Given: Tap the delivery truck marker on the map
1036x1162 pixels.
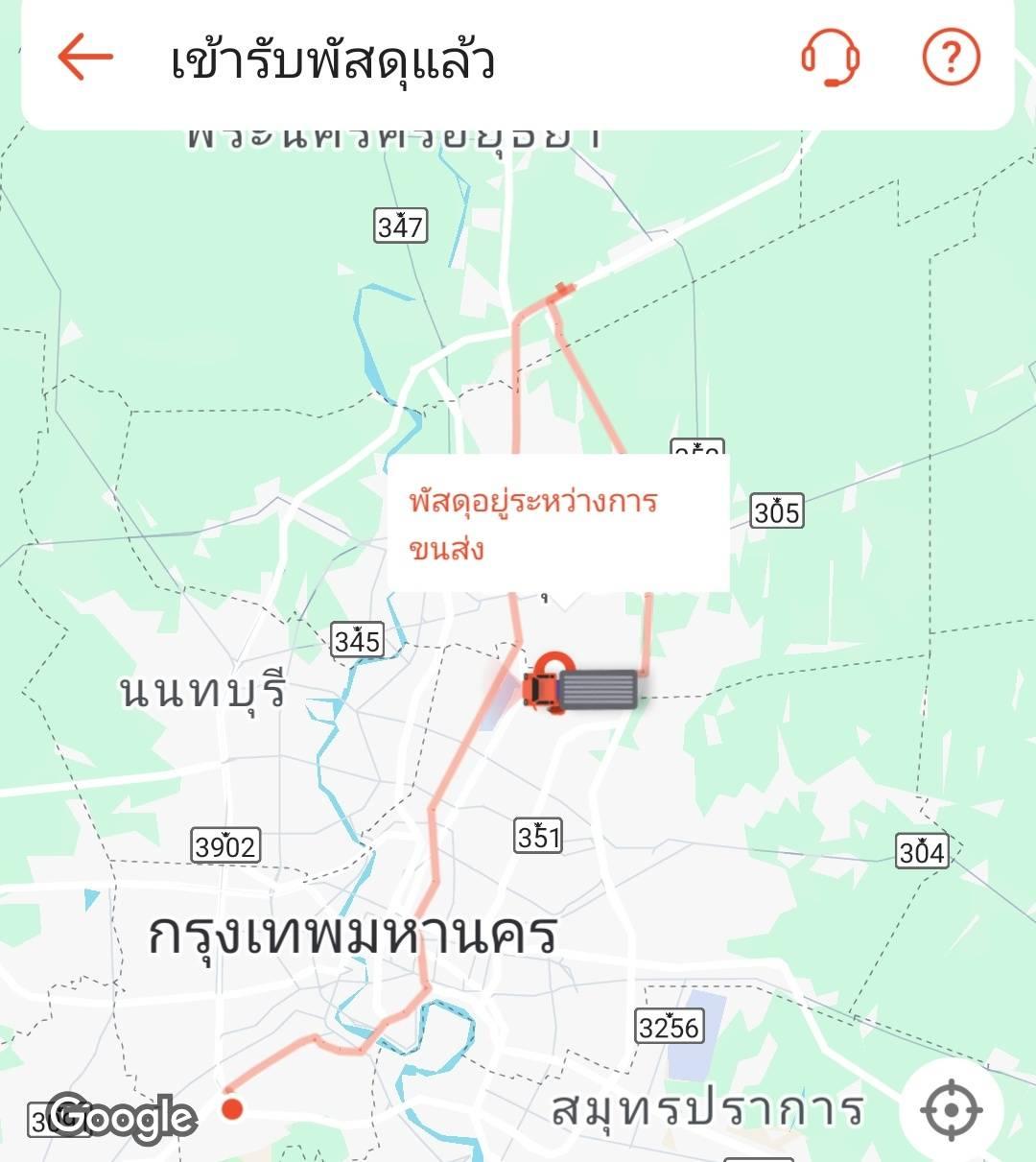Looking at the screenshot, I should [580, 688].
